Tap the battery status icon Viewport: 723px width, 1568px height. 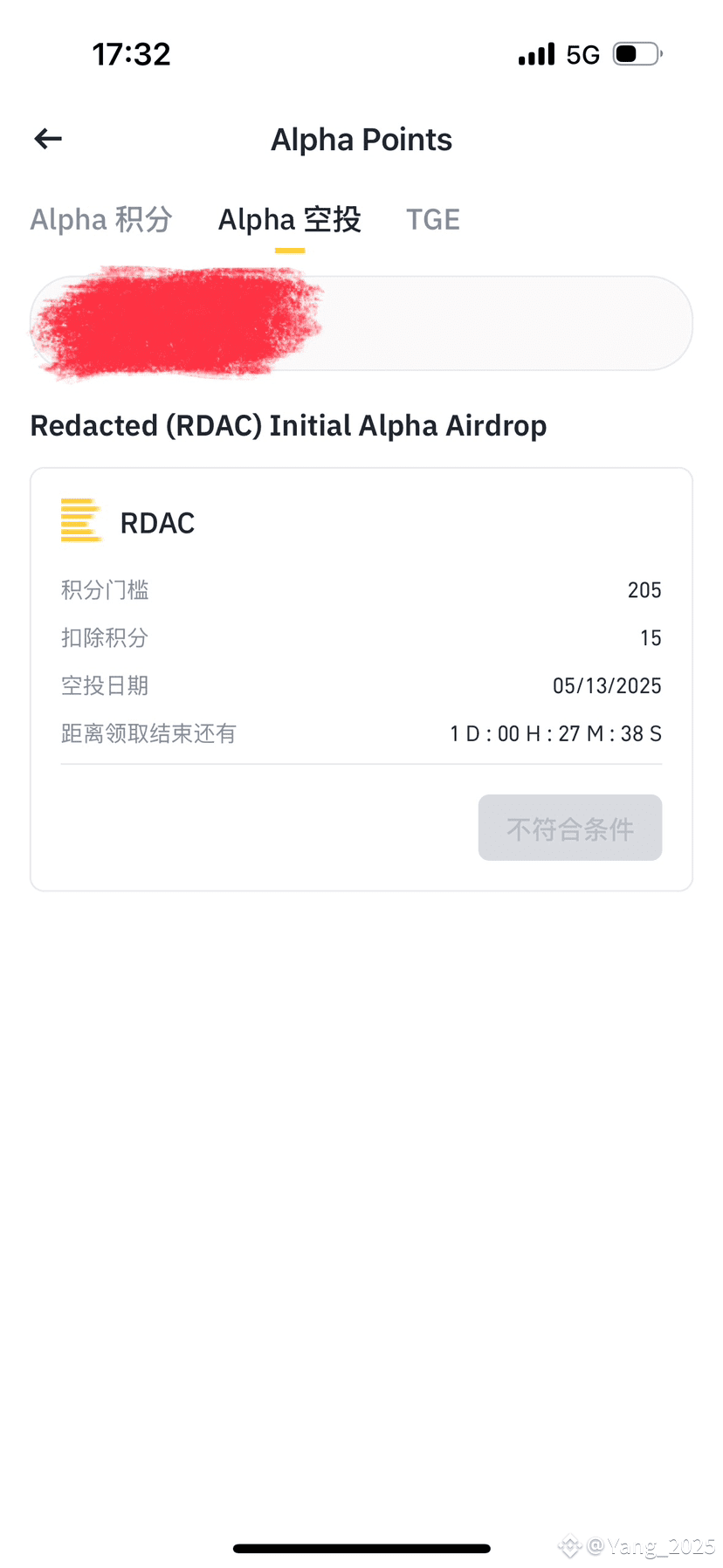pyautogui.click(x=637, y=54)
